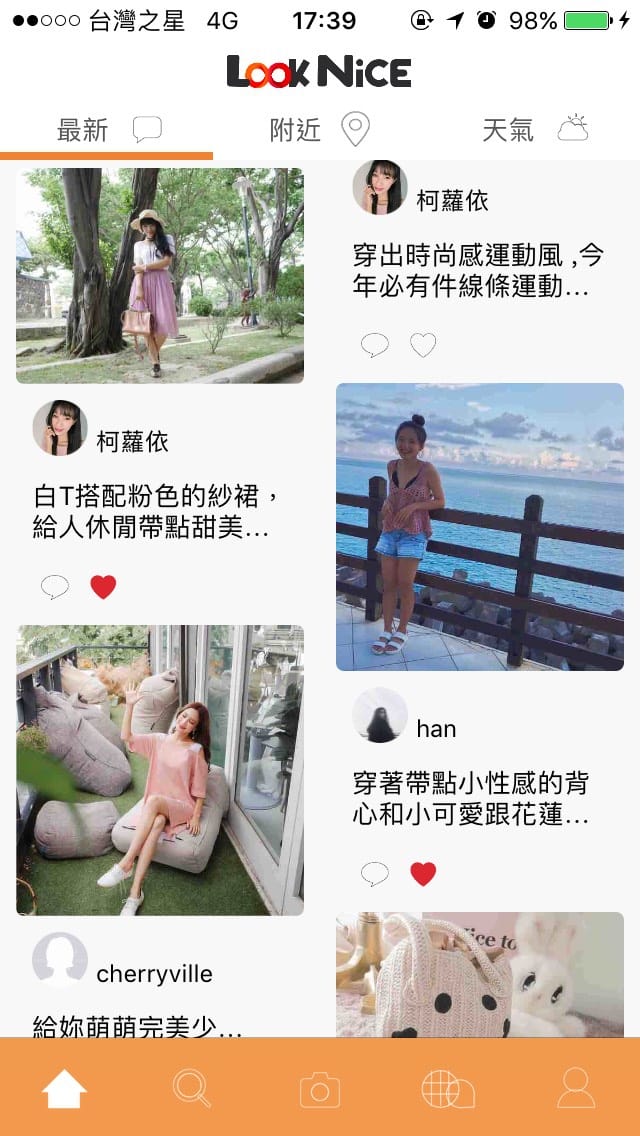Comment on the 白T搭配粉色的紗裙 post

(55, 587)
